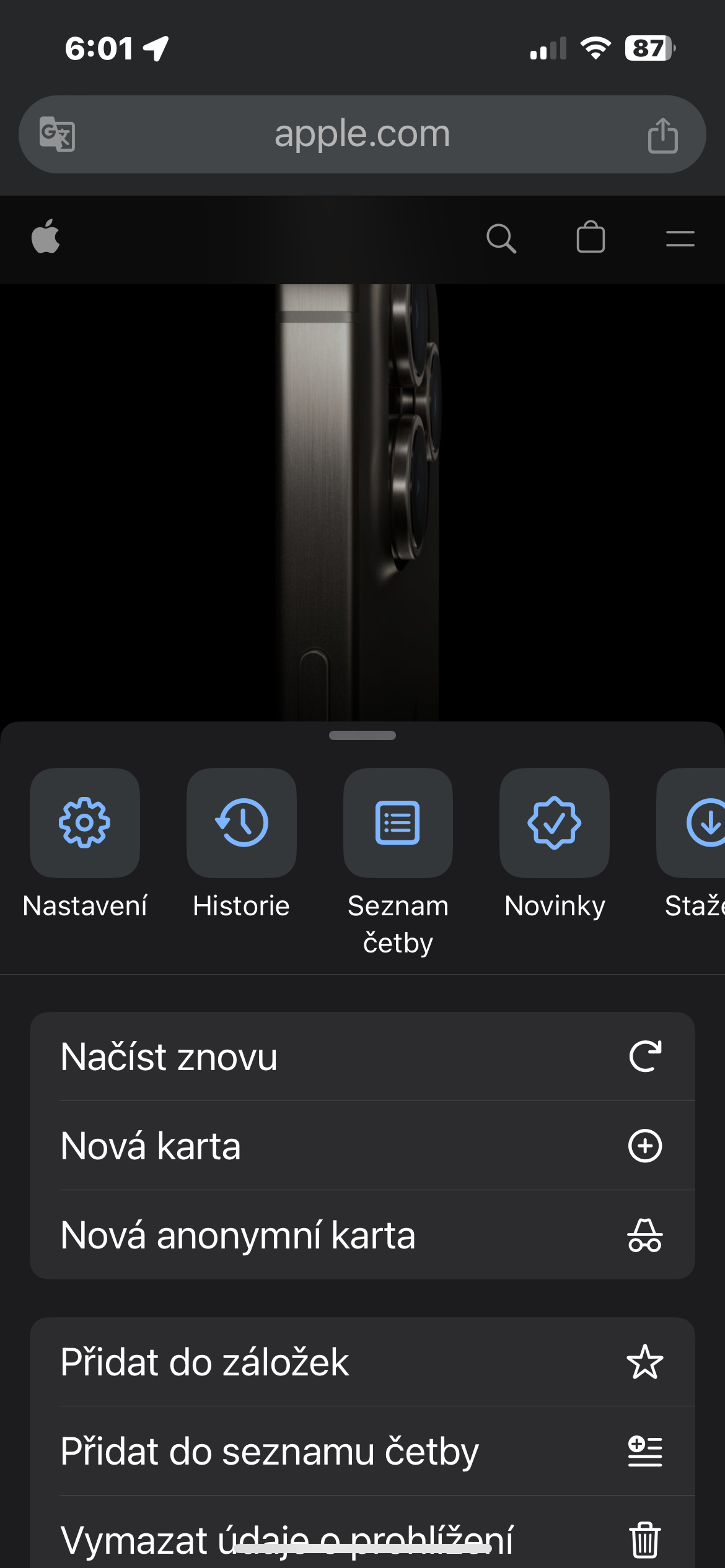This screenshot has width=725, height=1568.
Task: Tap the apple.com address field
Action: click(x=362, y=134)
